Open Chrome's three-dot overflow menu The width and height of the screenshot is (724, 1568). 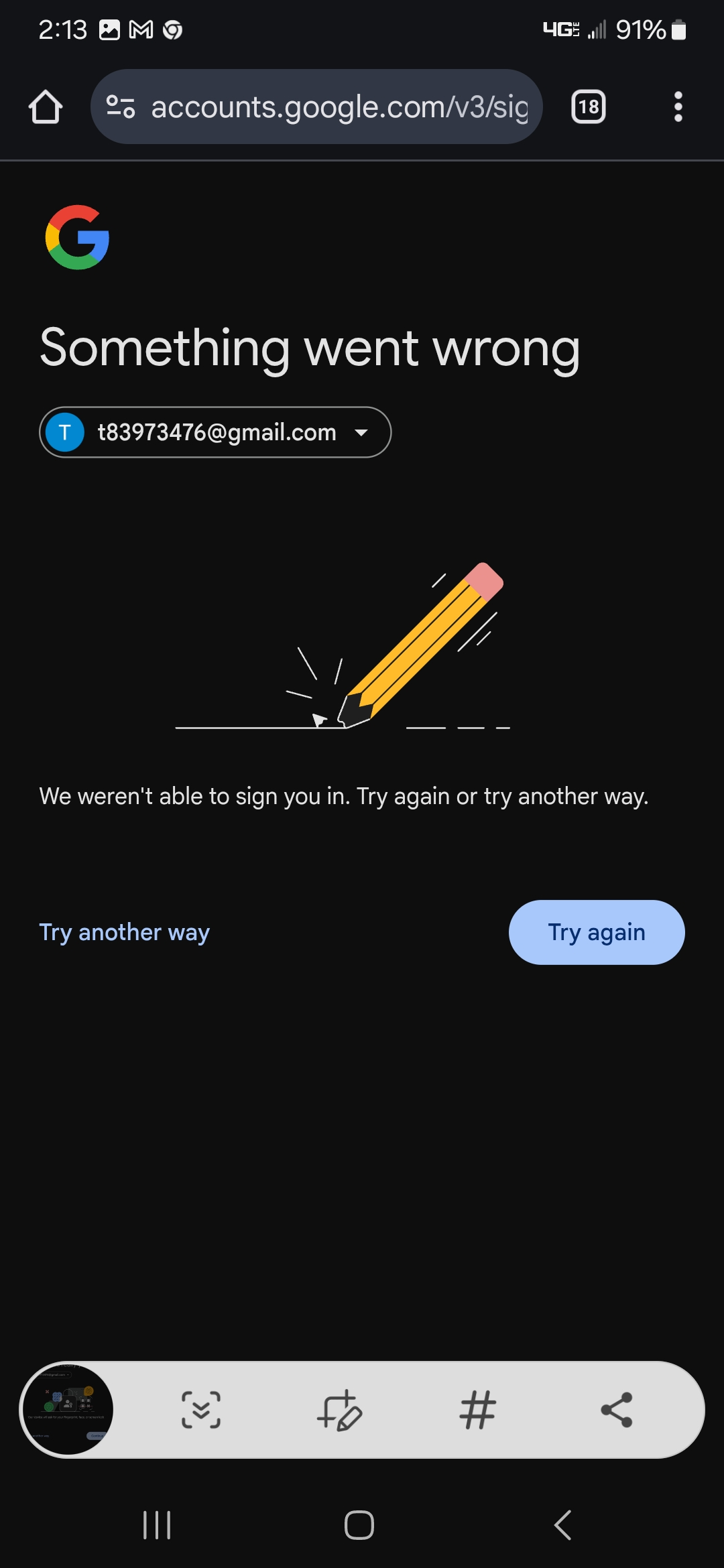(678, 107)
